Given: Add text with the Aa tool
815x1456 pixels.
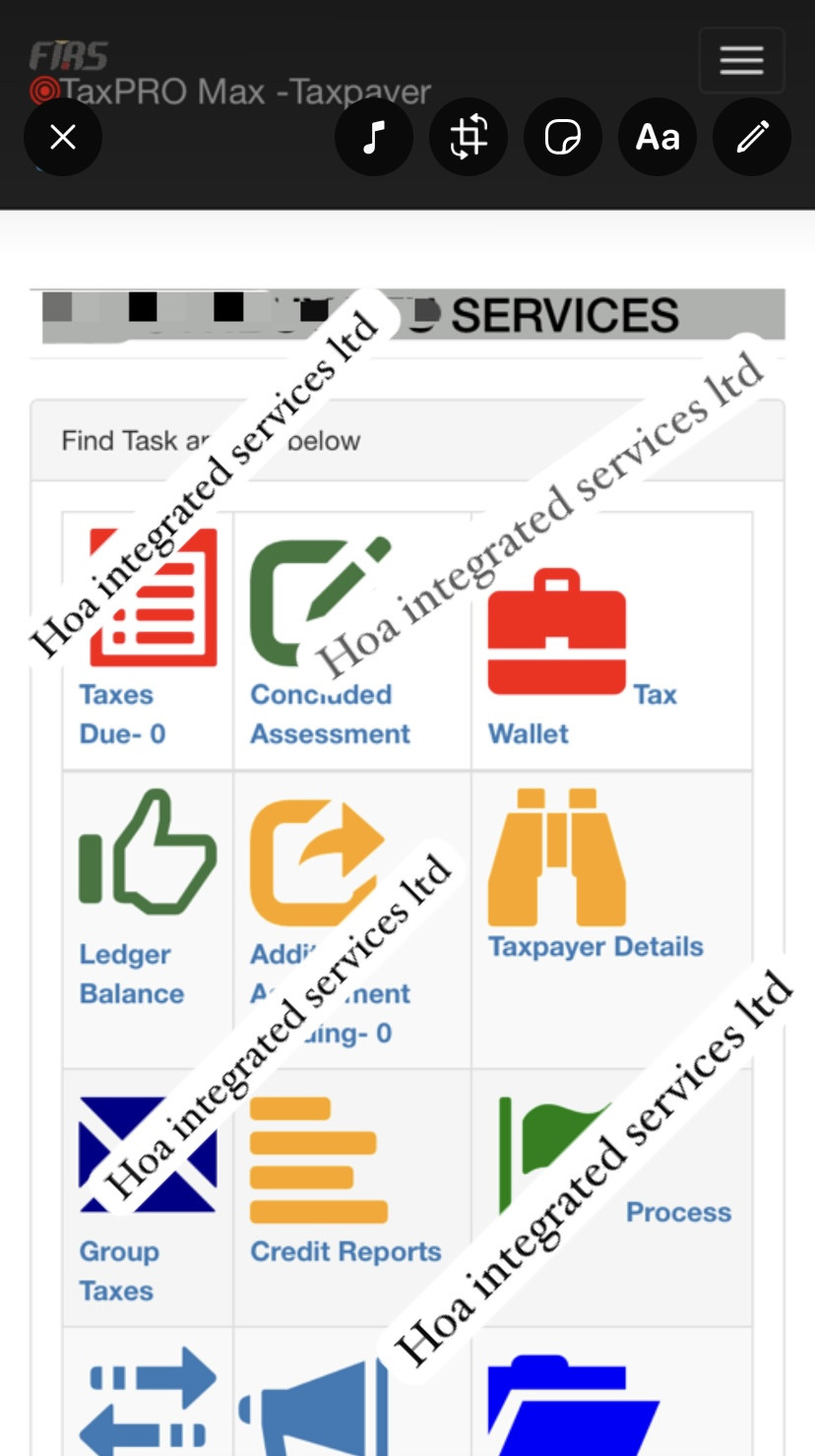Looking at the screenshot, I should [x=657, y=137].
